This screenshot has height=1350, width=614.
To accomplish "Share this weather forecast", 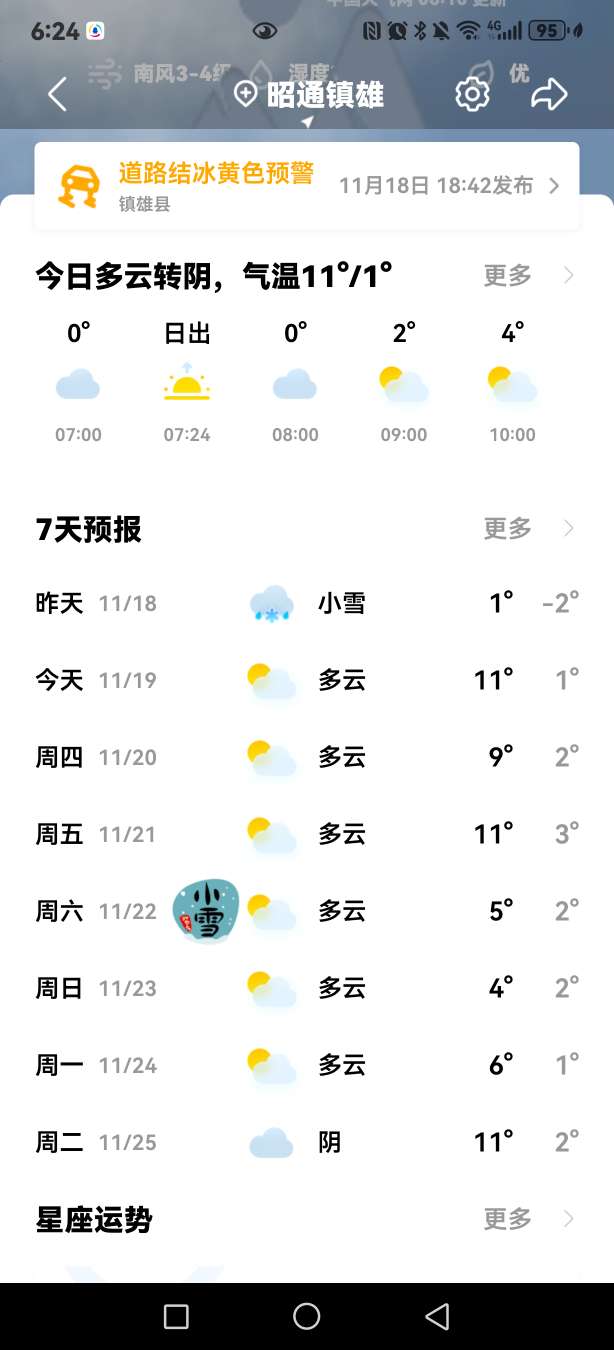I will point(549,95).
